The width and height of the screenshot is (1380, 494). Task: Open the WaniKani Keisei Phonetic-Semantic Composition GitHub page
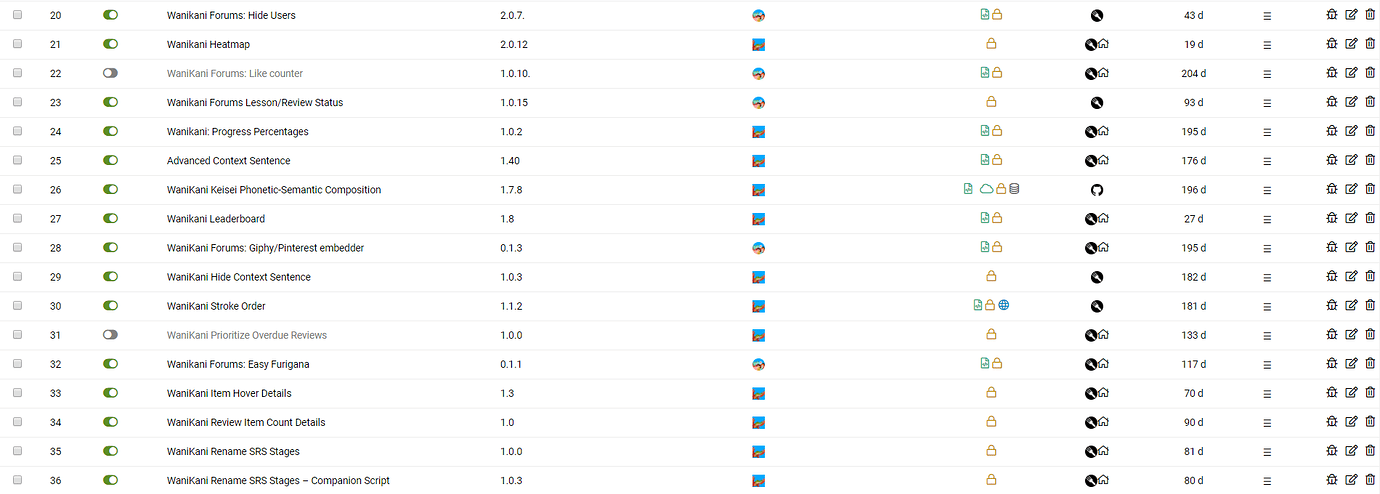[1096, 190]
